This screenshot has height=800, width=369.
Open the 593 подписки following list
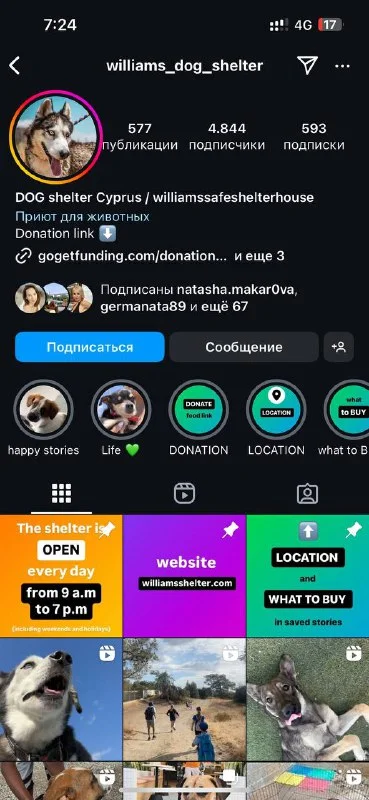(314, 137)
